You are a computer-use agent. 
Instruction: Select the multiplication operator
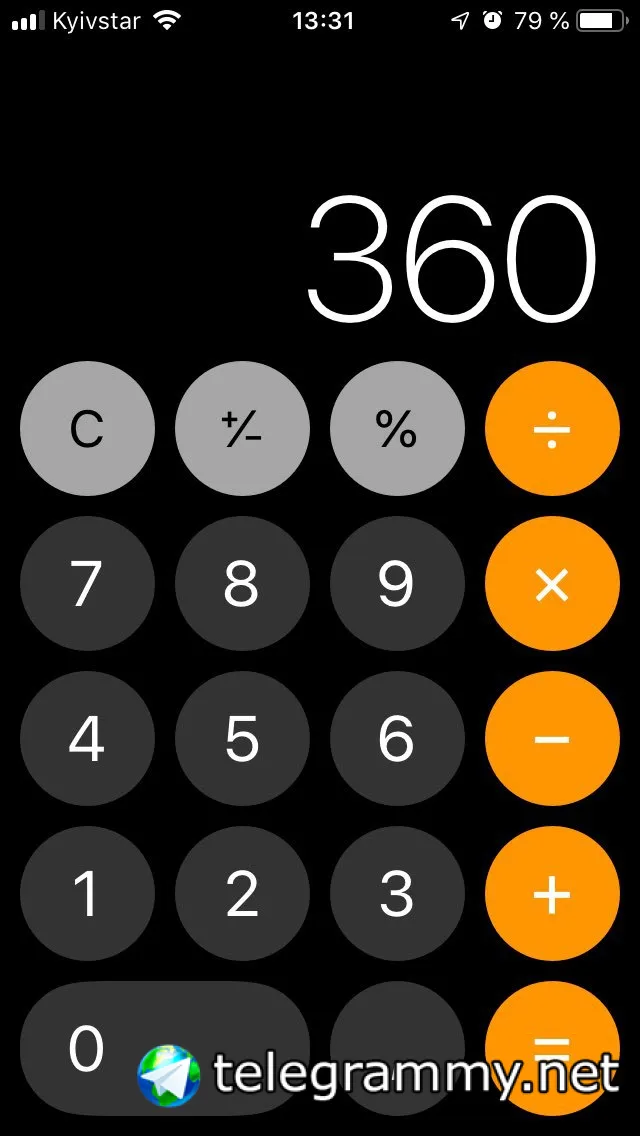(552, 584)
